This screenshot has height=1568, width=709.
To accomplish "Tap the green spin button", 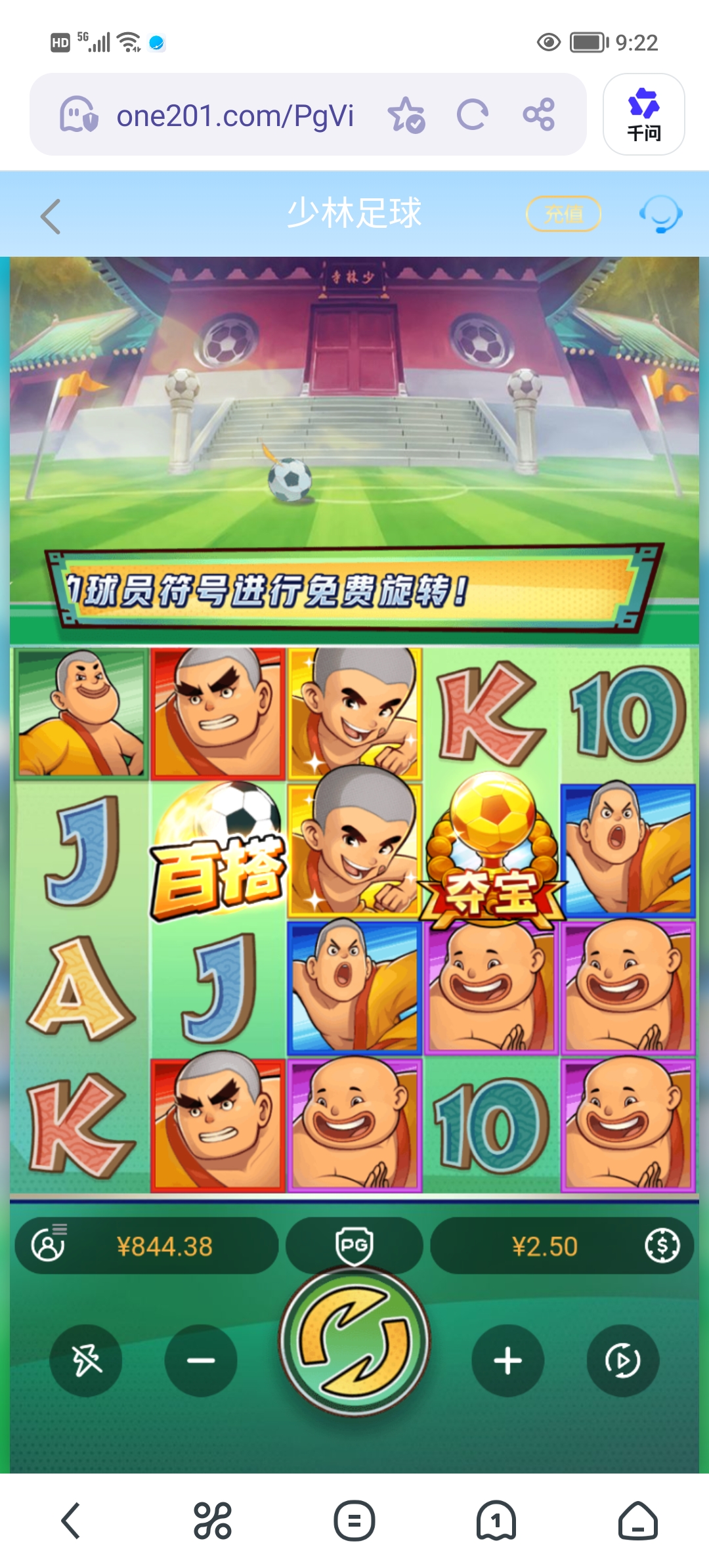I will coord(354,1341).
